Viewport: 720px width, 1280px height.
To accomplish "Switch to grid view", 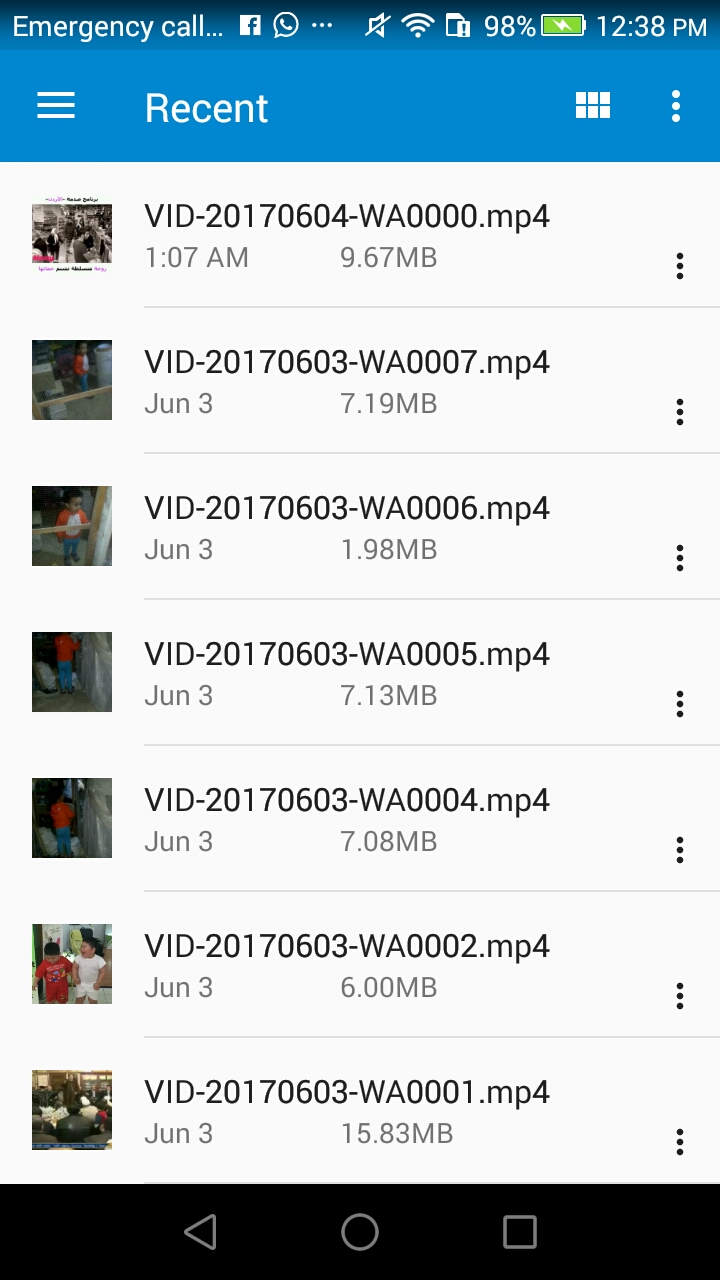I will pos(593,106).
